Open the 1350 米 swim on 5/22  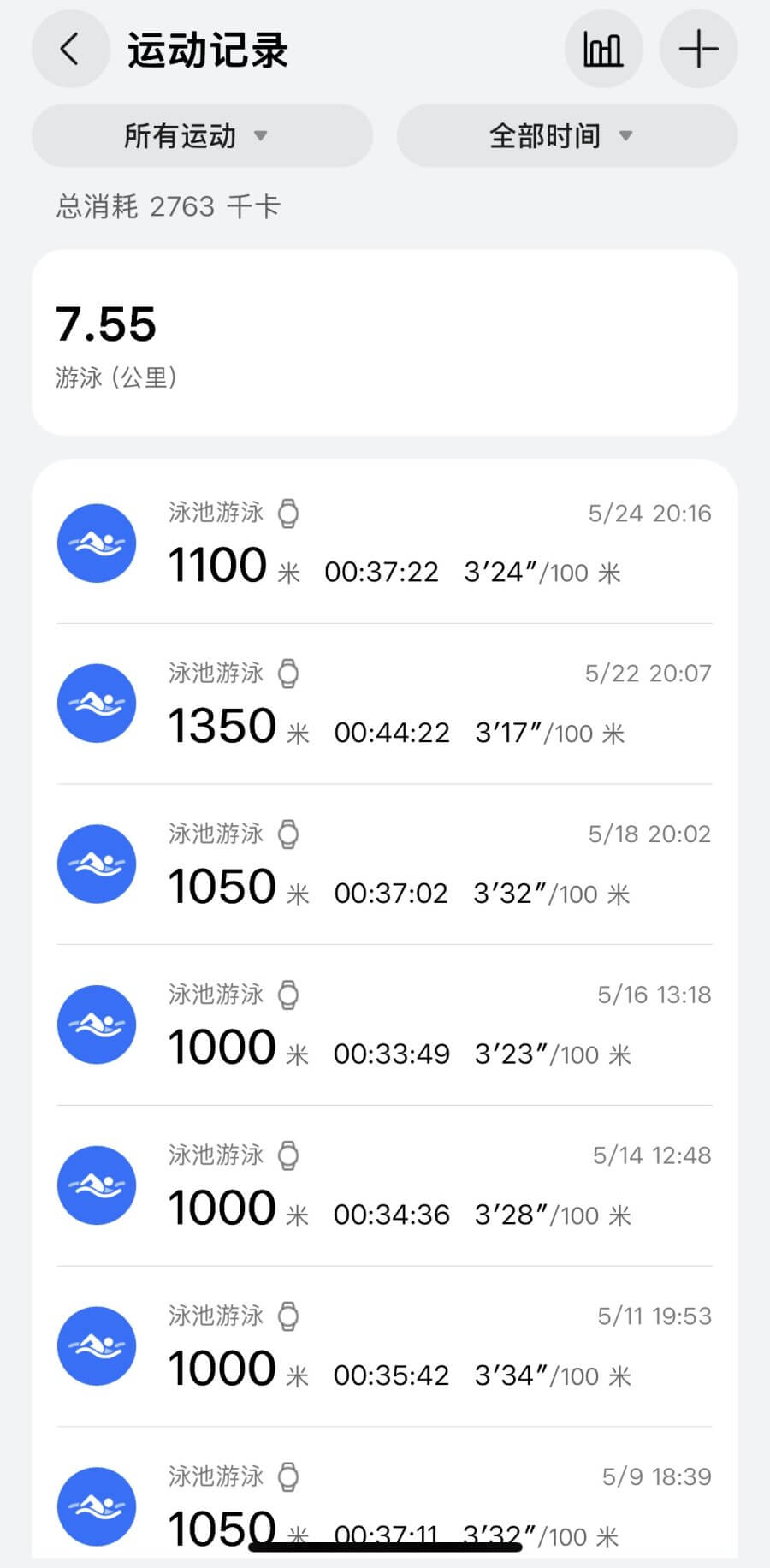tap(385, 704)
